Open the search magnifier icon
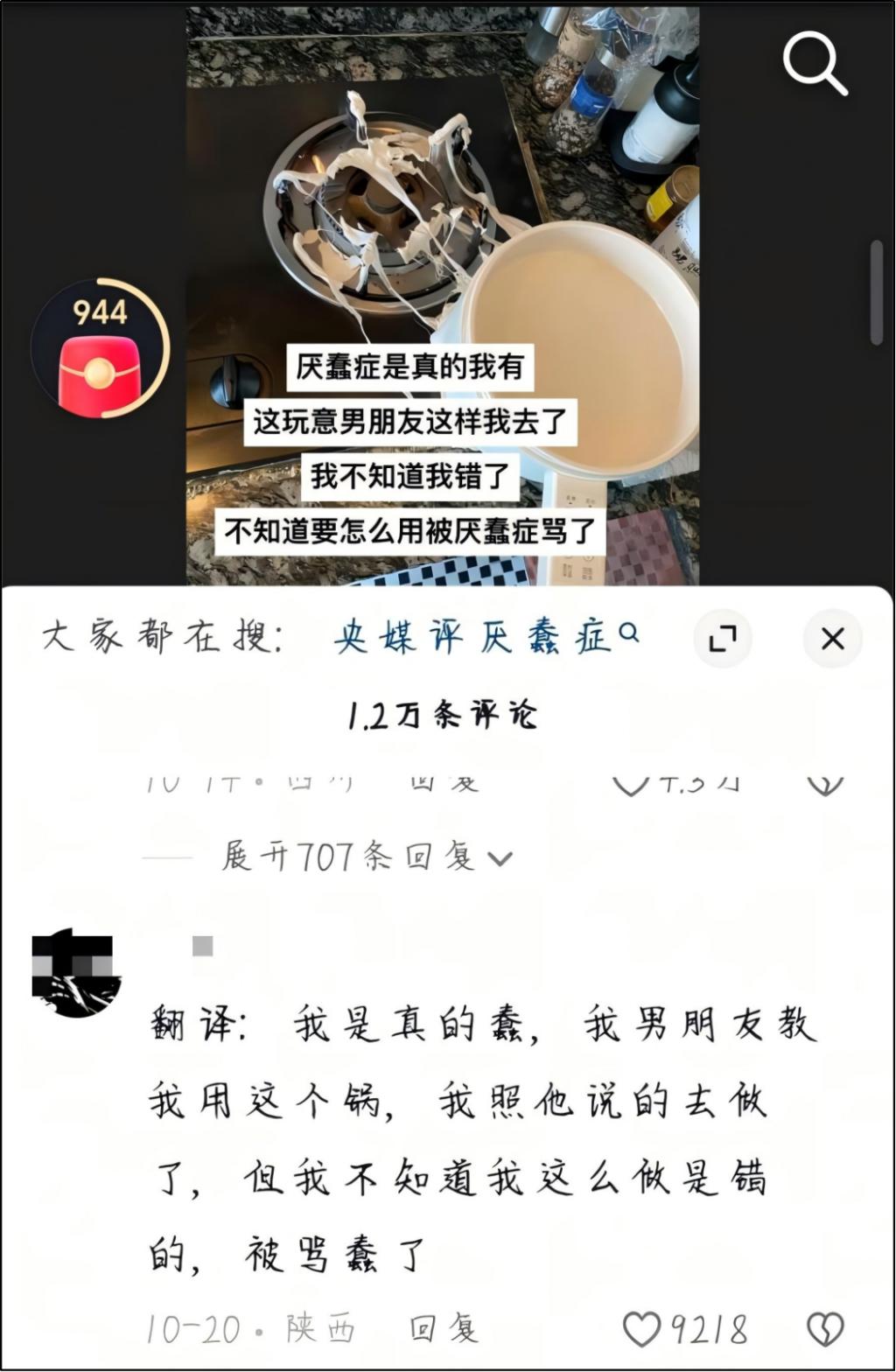This screenshot has height=1372, width=896. [x=814, y=62]
